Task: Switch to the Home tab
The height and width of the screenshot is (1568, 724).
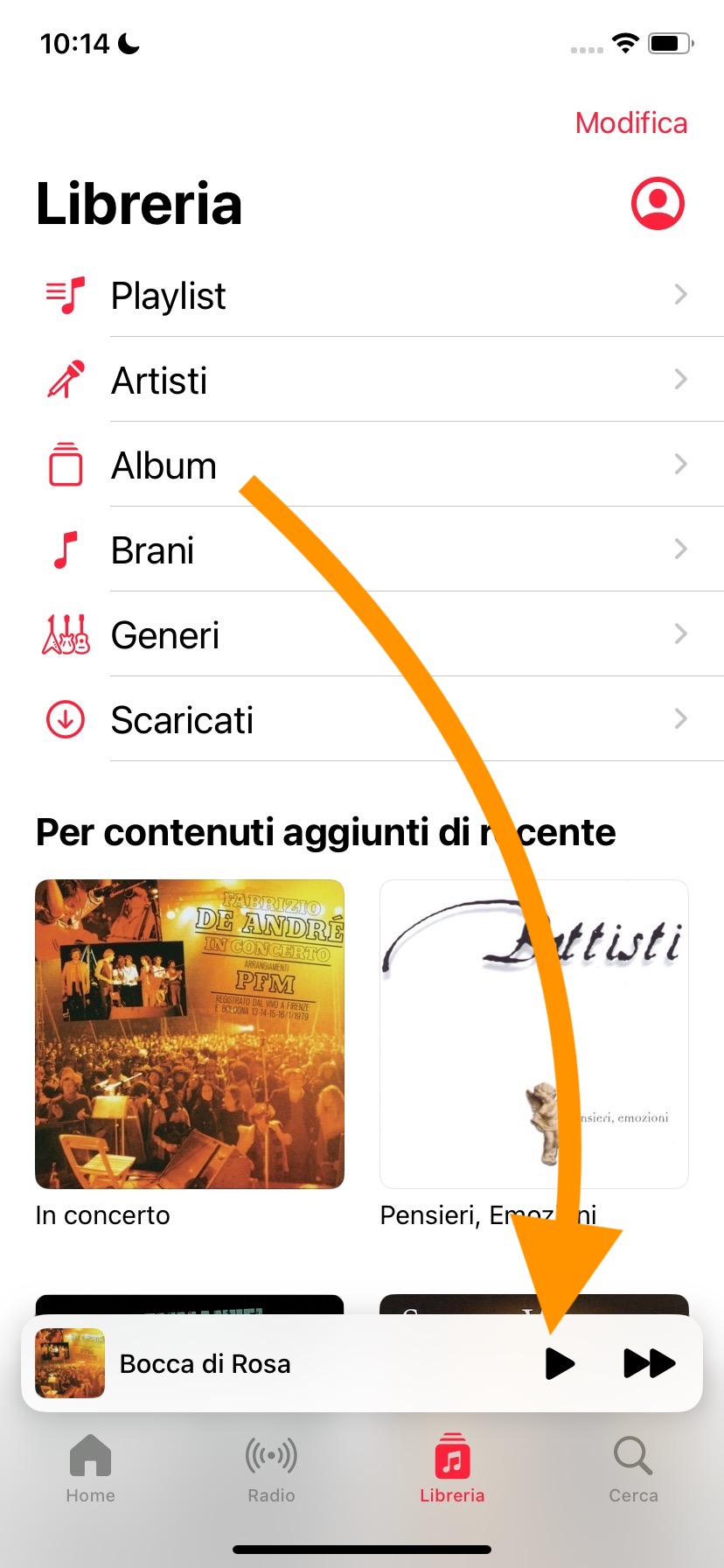Action: (91, 1468)
